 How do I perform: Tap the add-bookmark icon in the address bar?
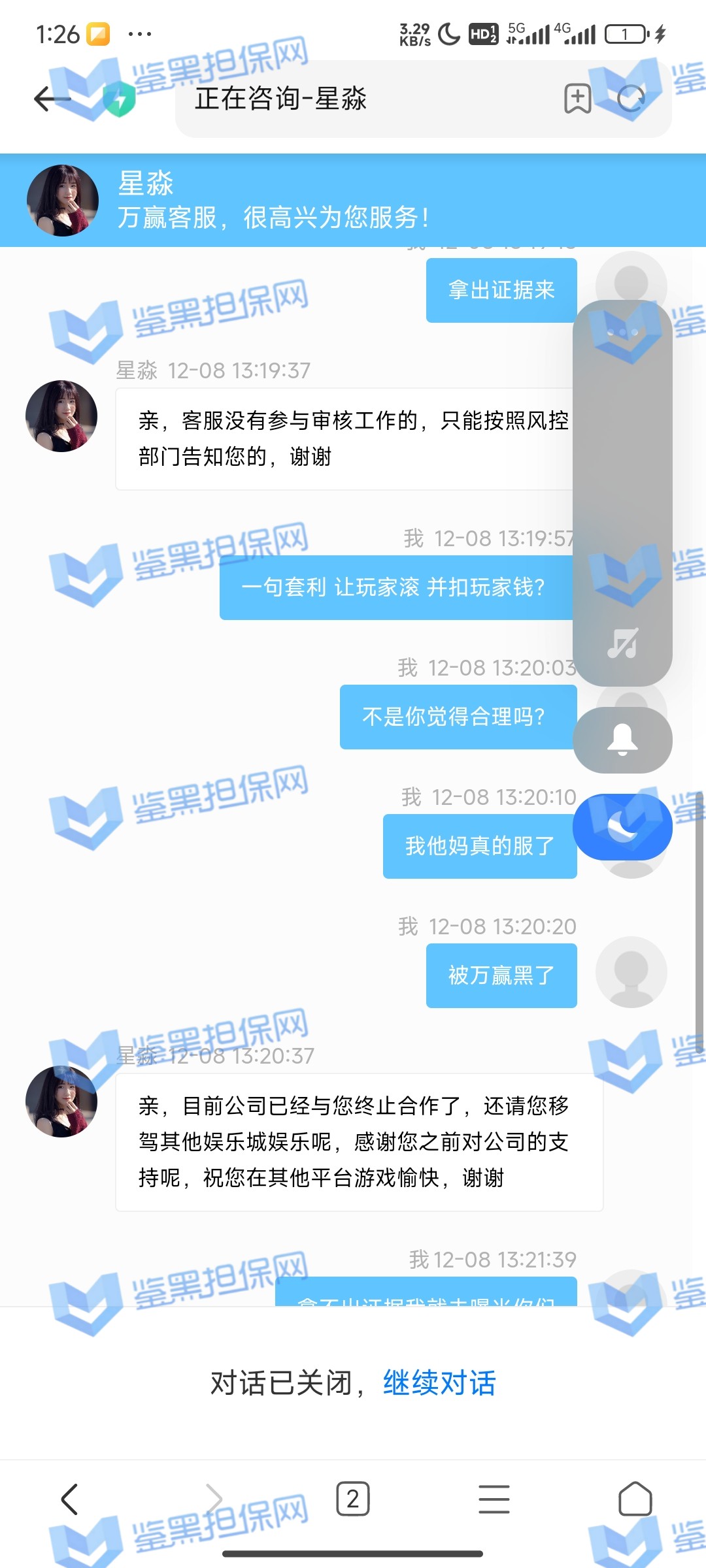click(x=578, y=99)
